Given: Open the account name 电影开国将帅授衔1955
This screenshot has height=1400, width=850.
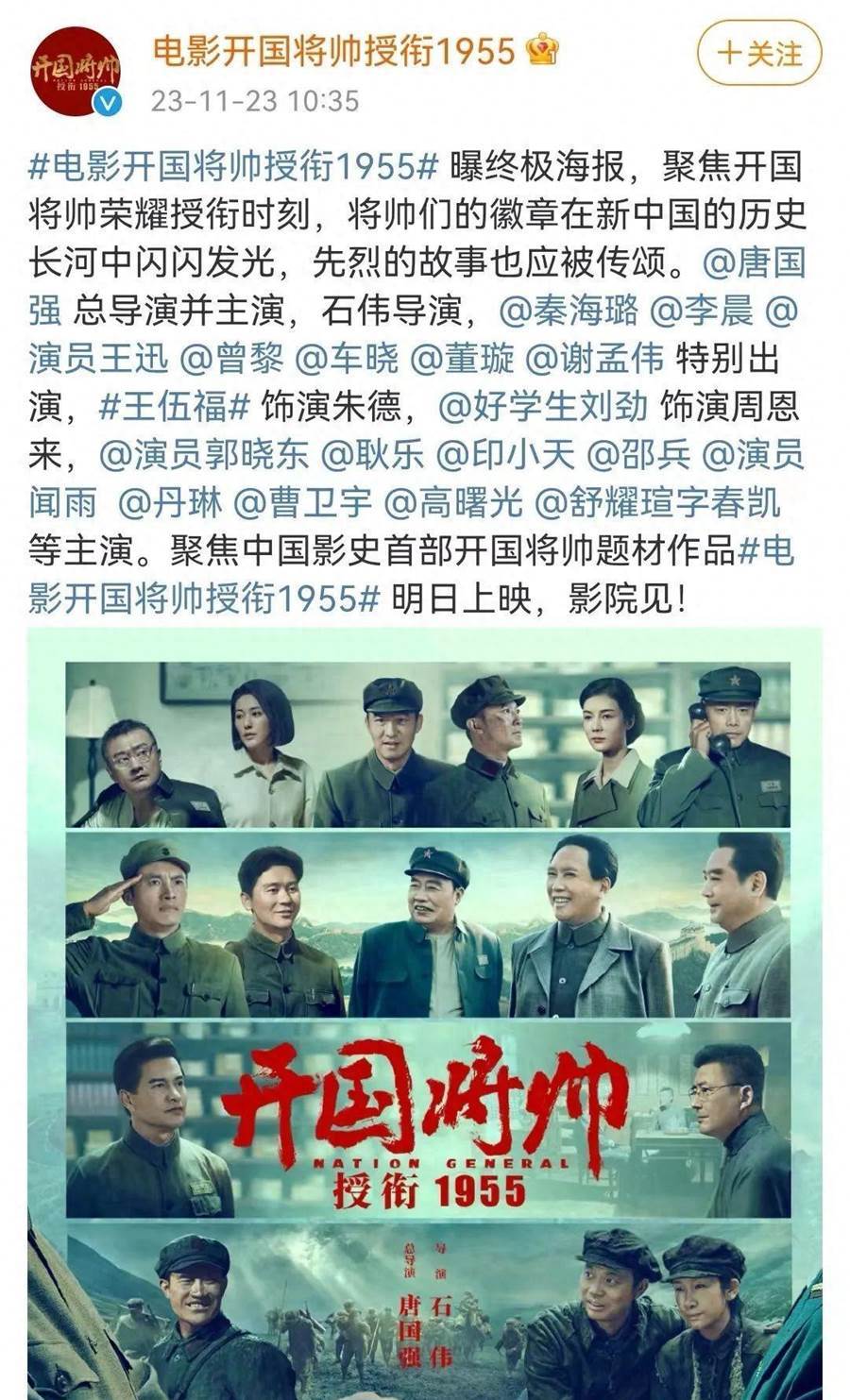Looking at the screenshot, I should click(333, 50).
